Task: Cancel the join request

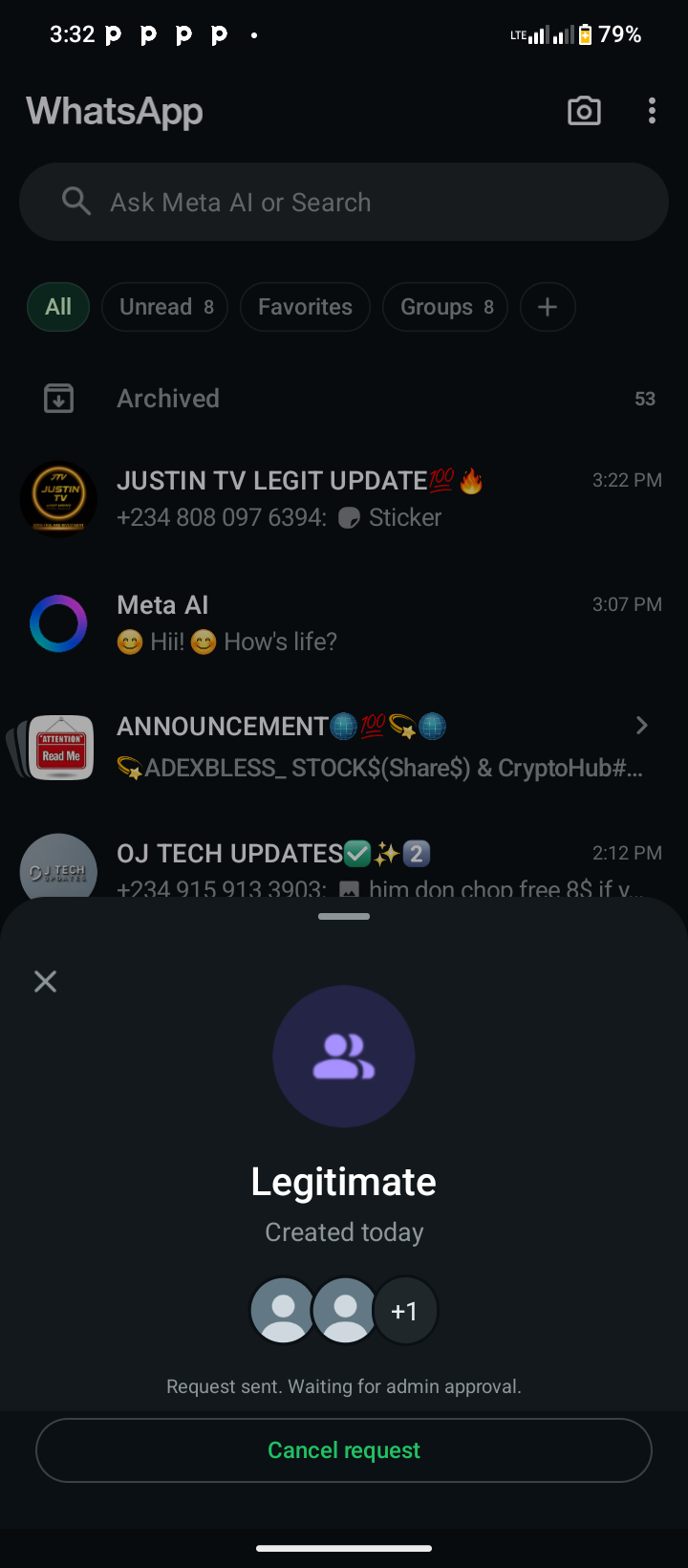Action: click(344, 1450)
